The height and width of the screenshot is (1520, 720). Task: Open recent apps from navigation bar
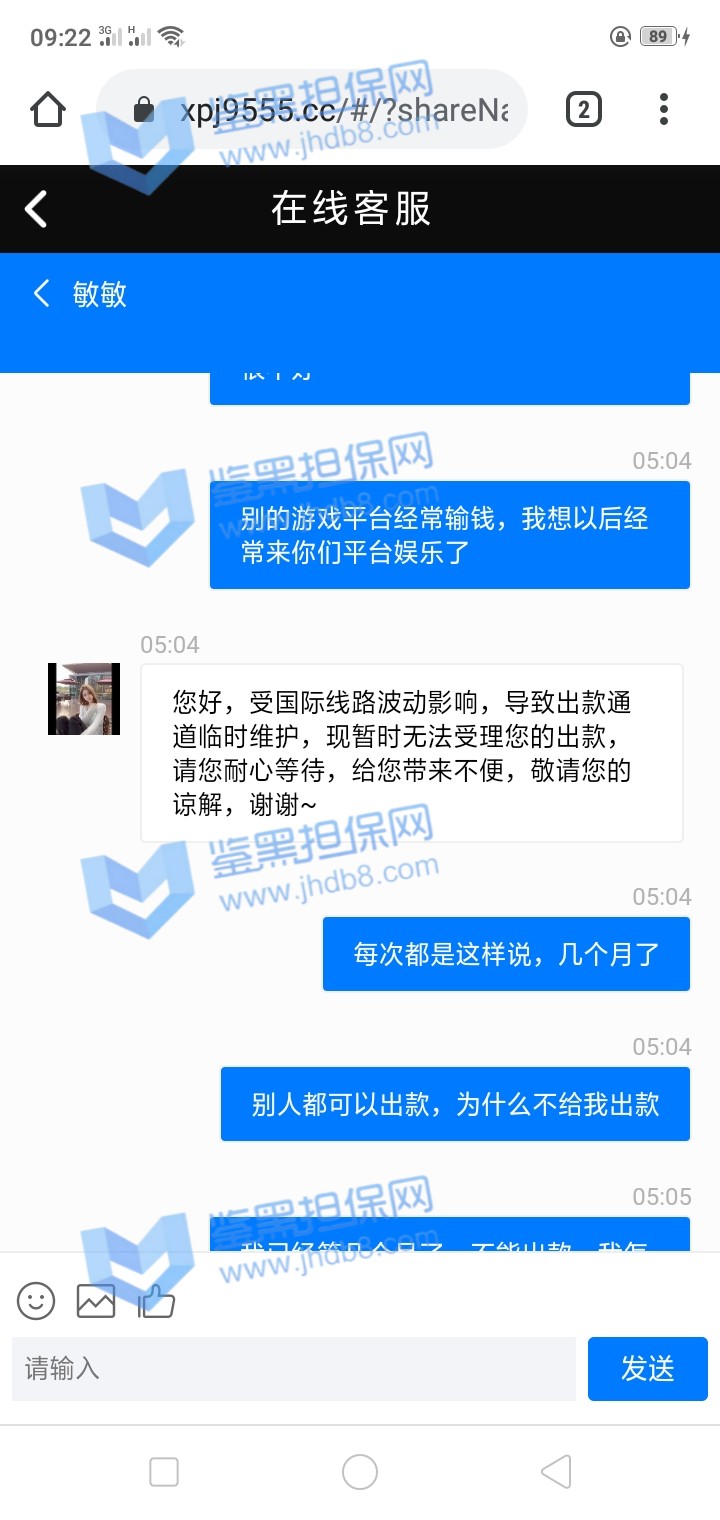(x=164, y=1472)
